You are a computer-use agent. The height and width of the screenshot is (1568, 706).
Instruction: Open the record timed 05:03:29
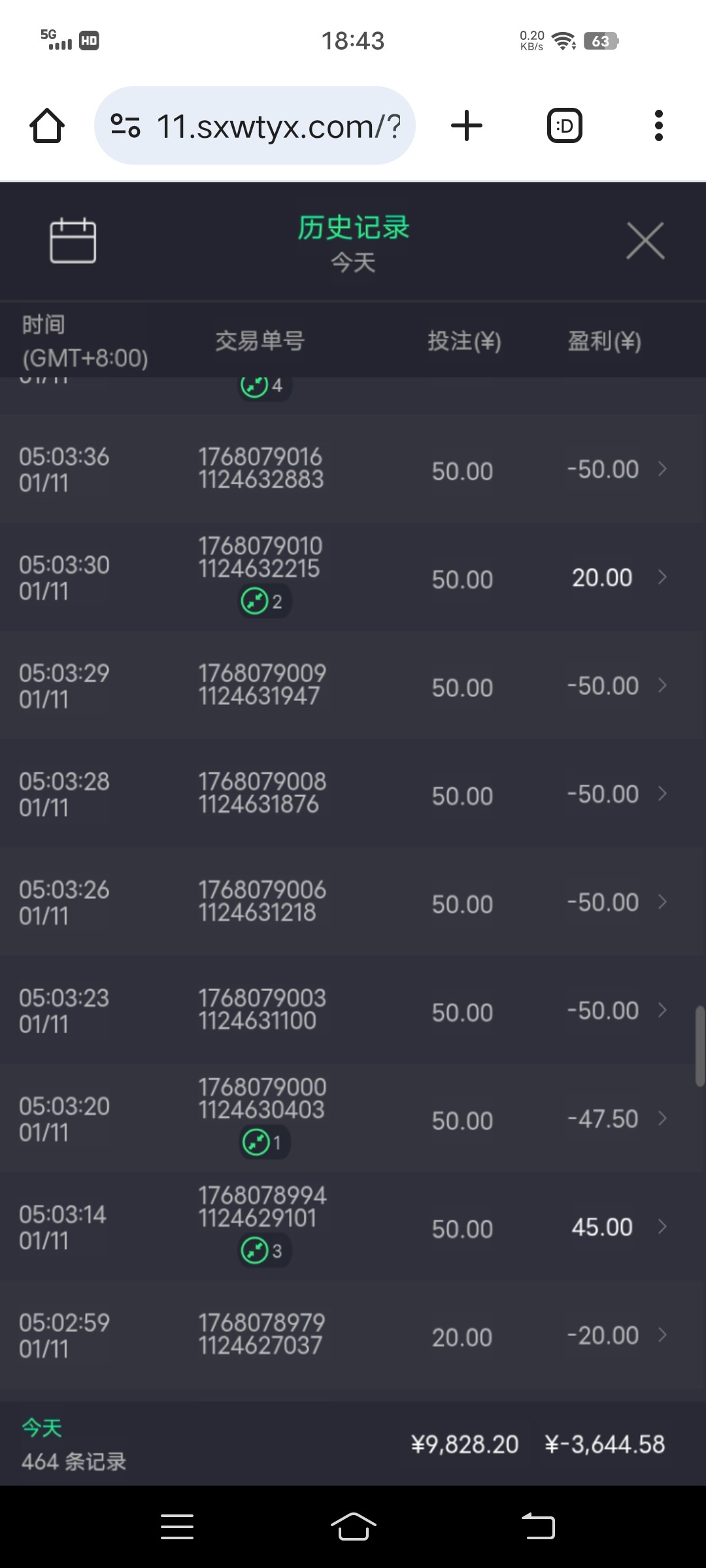point(353,686)
